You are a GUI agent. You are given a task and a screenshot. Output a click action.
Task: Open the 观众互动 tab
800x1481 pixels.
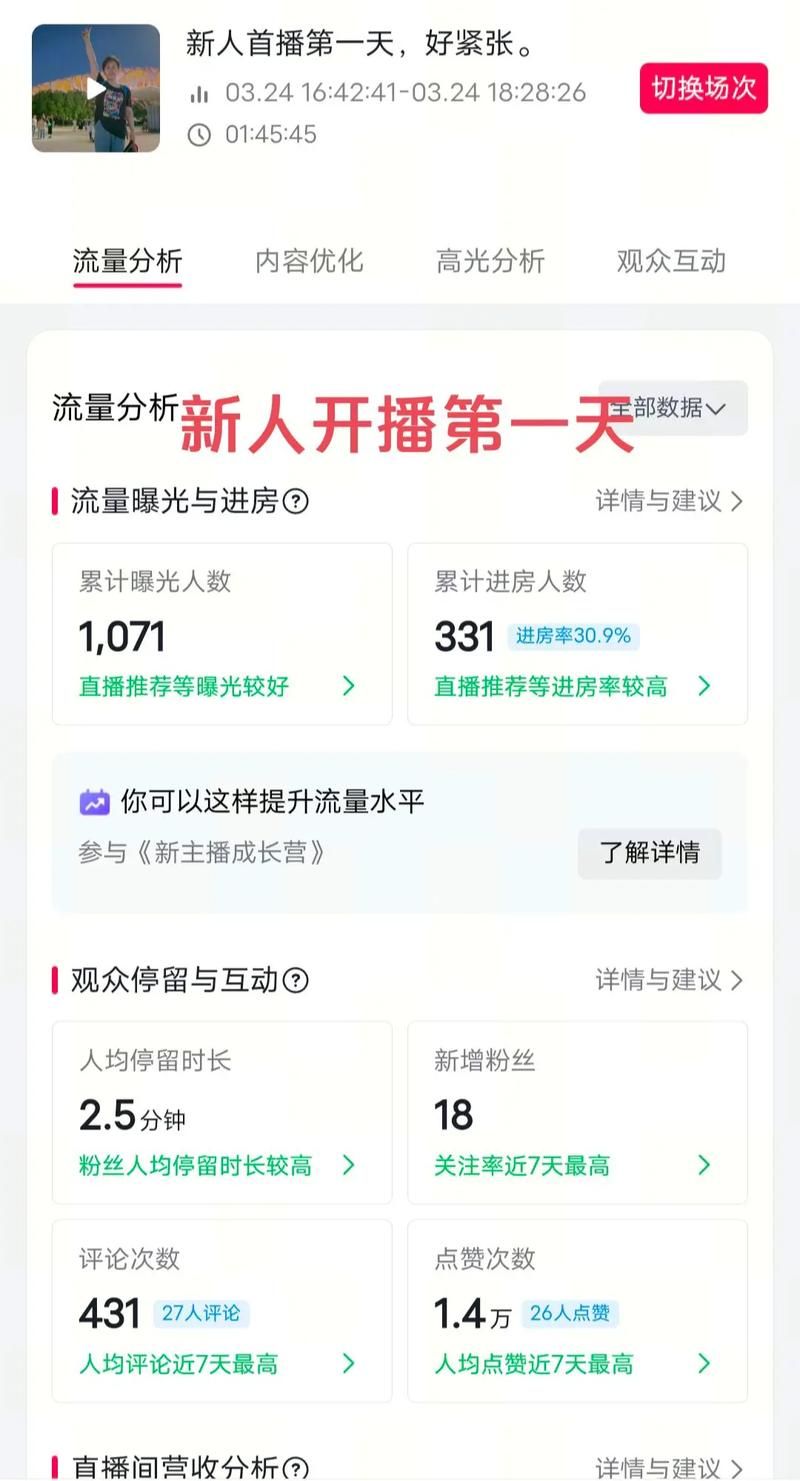coord(669,261)
